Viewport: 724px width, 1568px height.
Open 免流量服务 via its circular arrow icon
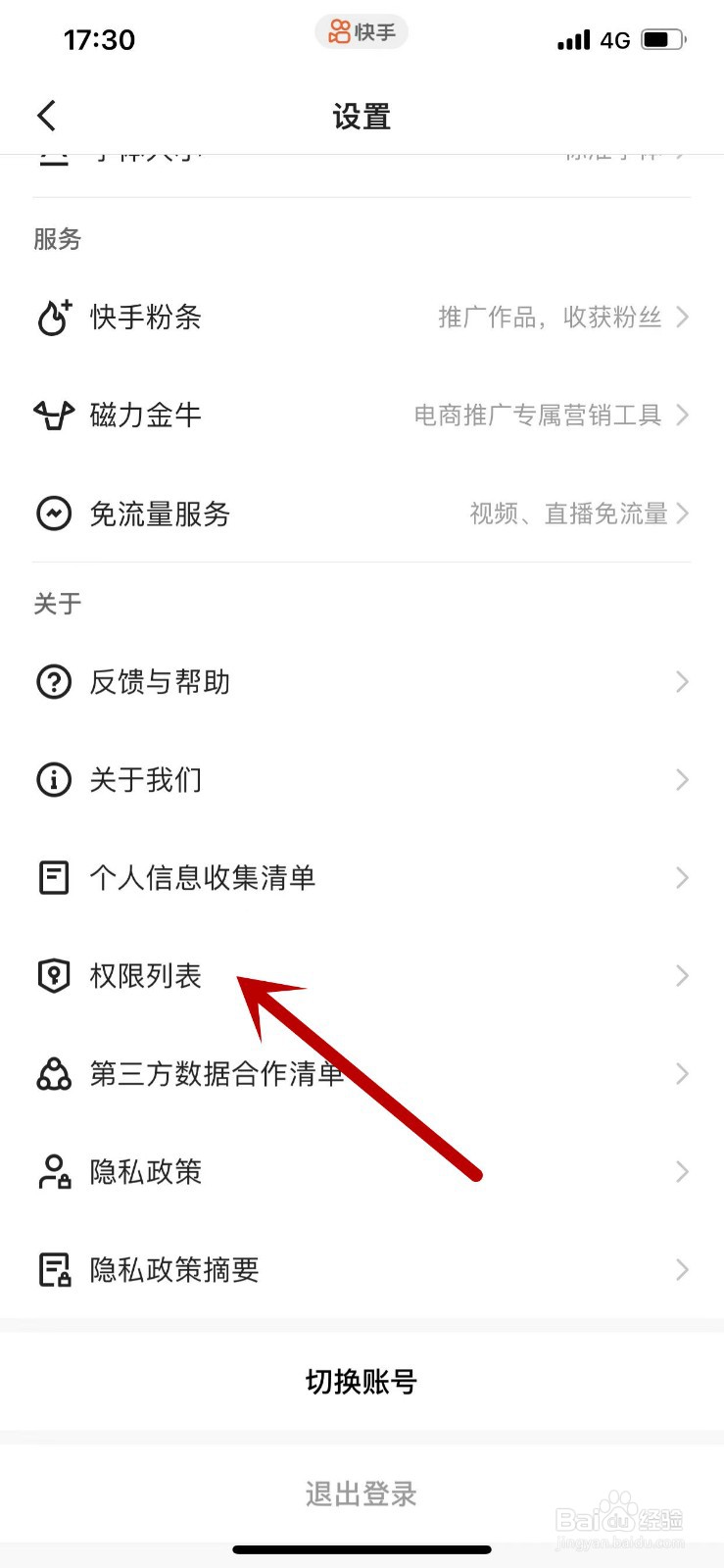point(54,514)
